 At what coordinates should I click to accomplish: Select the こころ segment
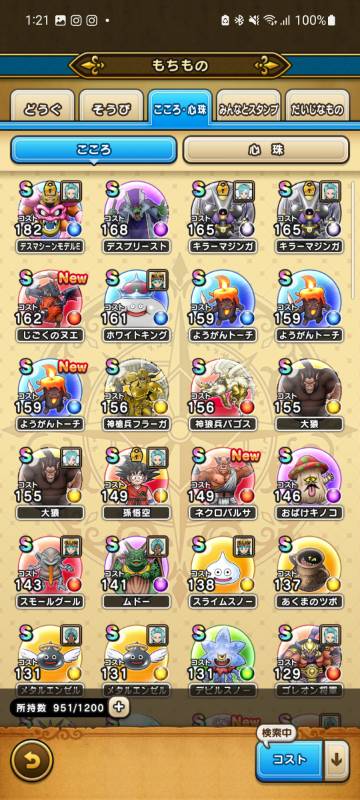click(94, 150)
